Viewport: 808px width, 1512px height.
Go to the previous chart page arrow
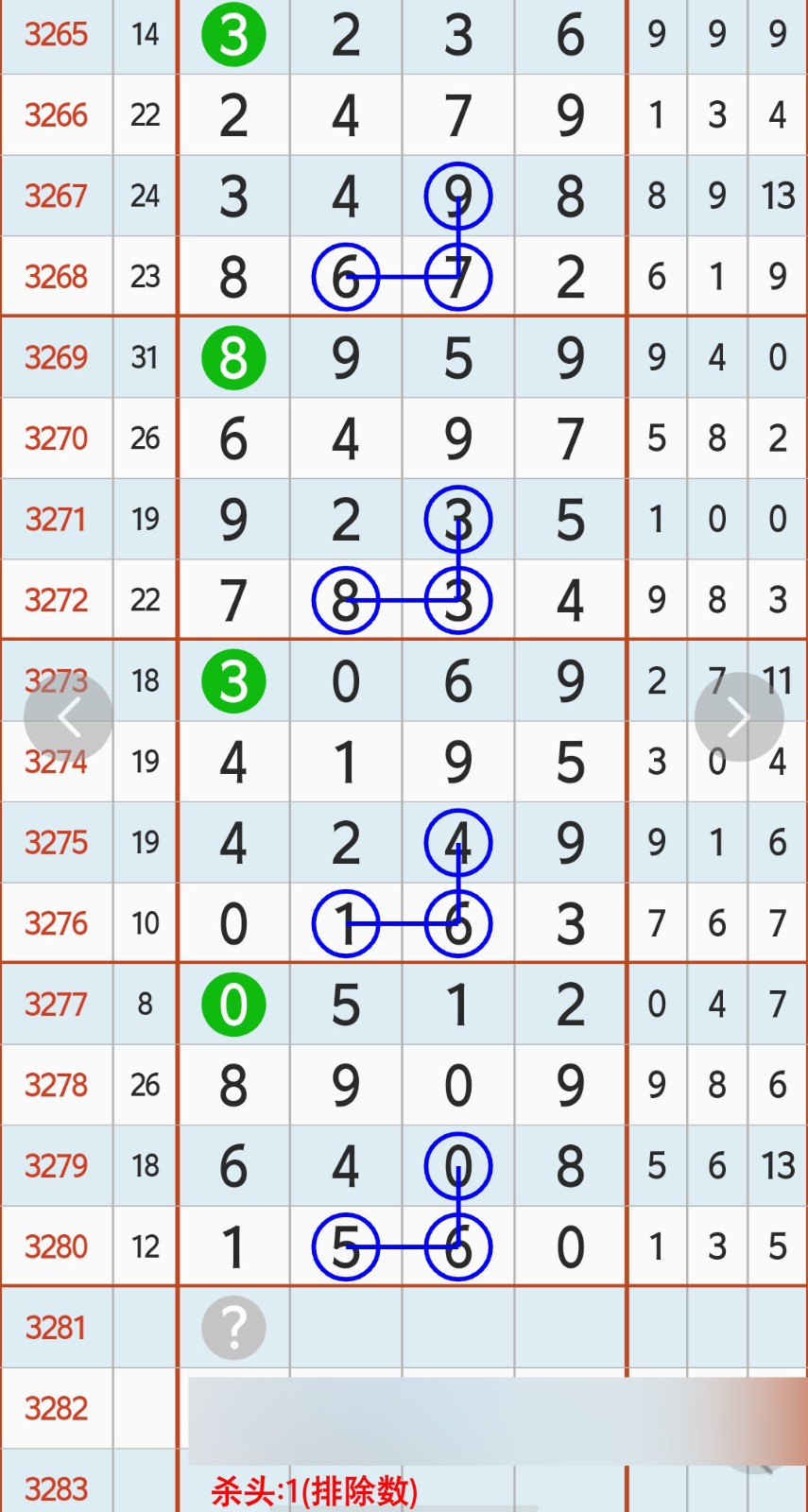(x=68, y=718)
